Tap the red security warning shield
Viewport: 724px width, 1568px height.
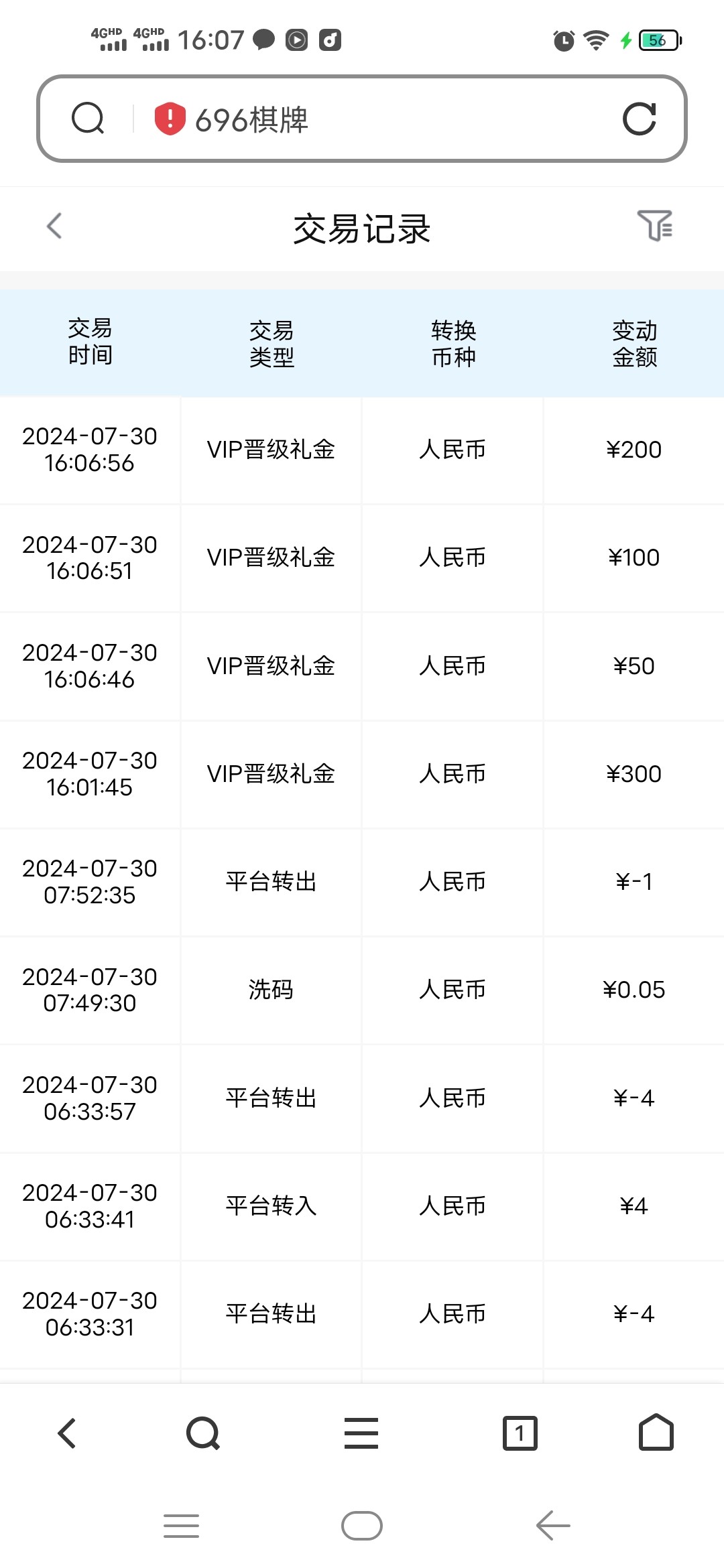(x=170, y=119)
